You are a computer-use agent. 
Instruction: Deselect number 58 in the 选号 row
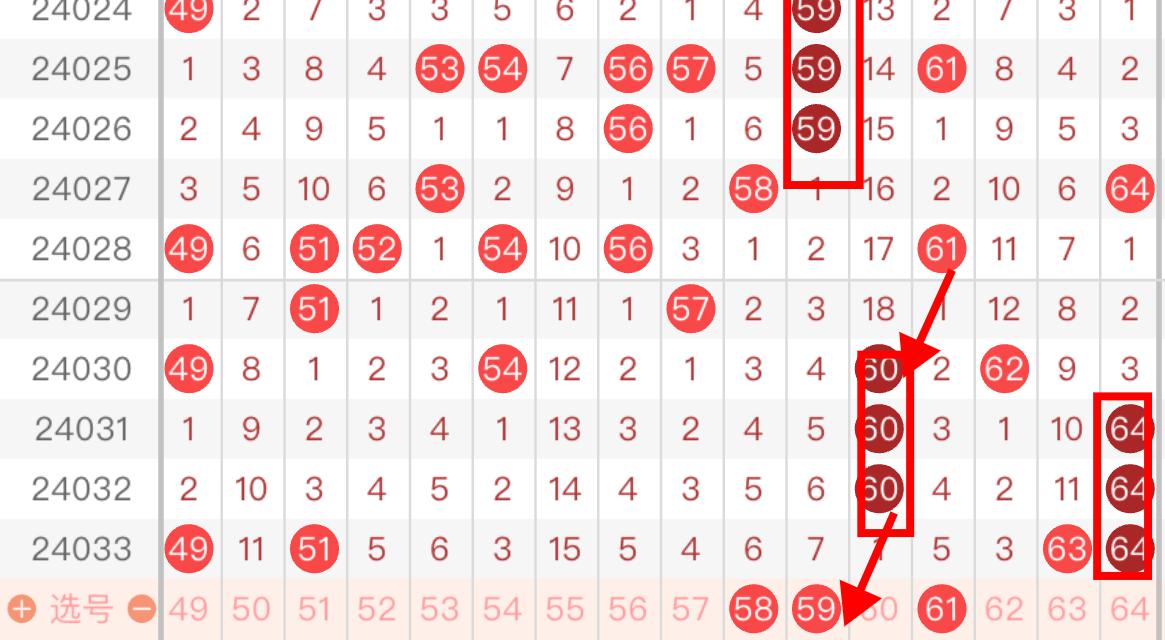(x=753, y=608)
